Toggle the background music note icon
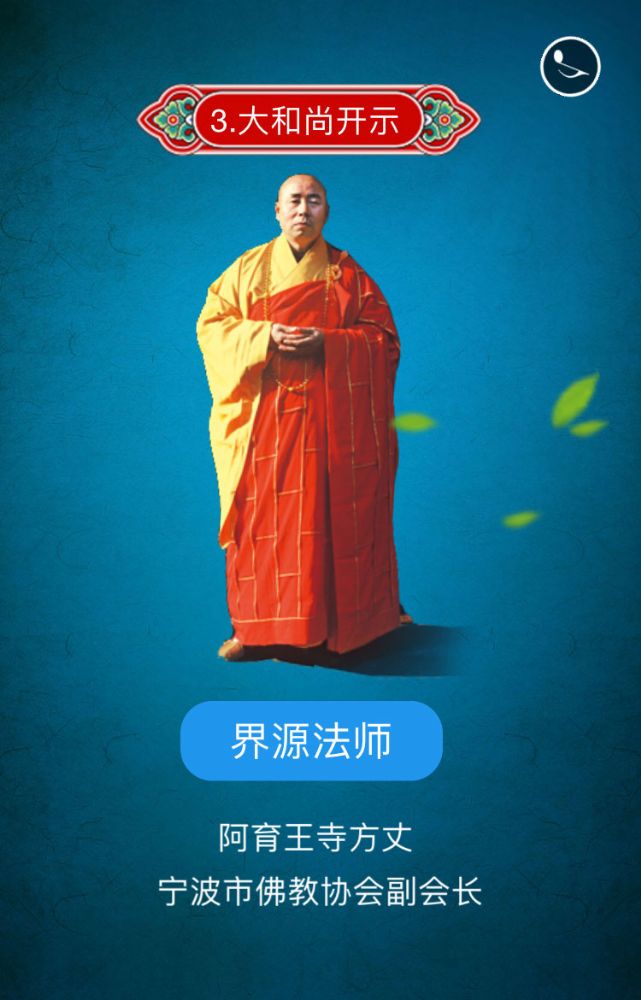This screenshot has height=1000, width=641. coord(570,67)
